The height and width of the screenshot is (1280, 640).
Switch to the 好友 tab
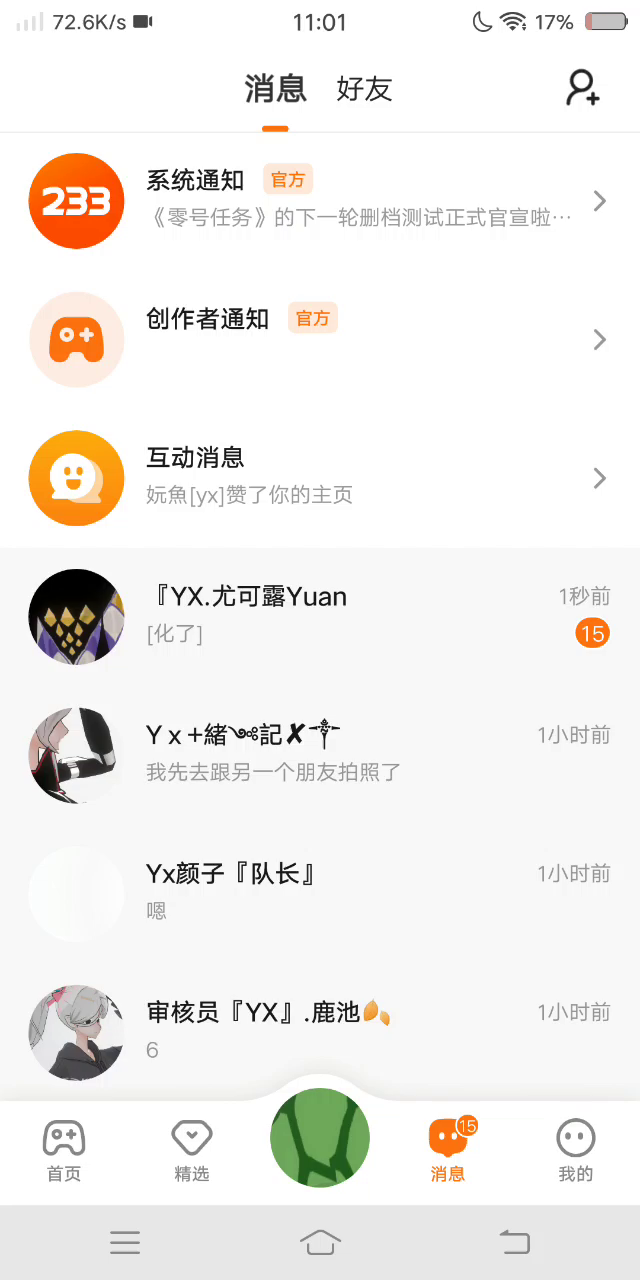click(x=364, y=89)
